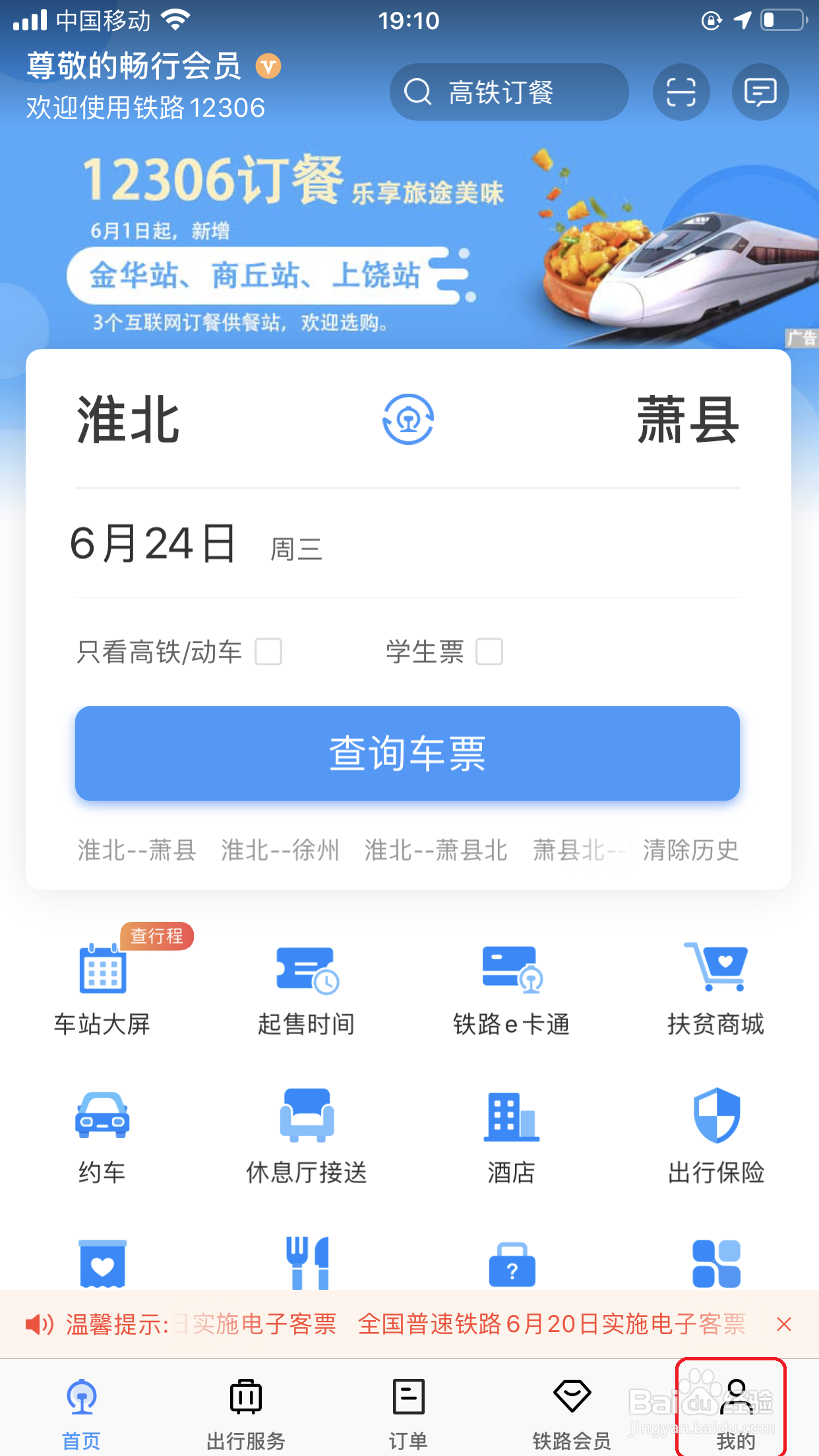
Task: Tap the swap stations icon between 淮北 and 萧县
Action: (x=408, y=419)
